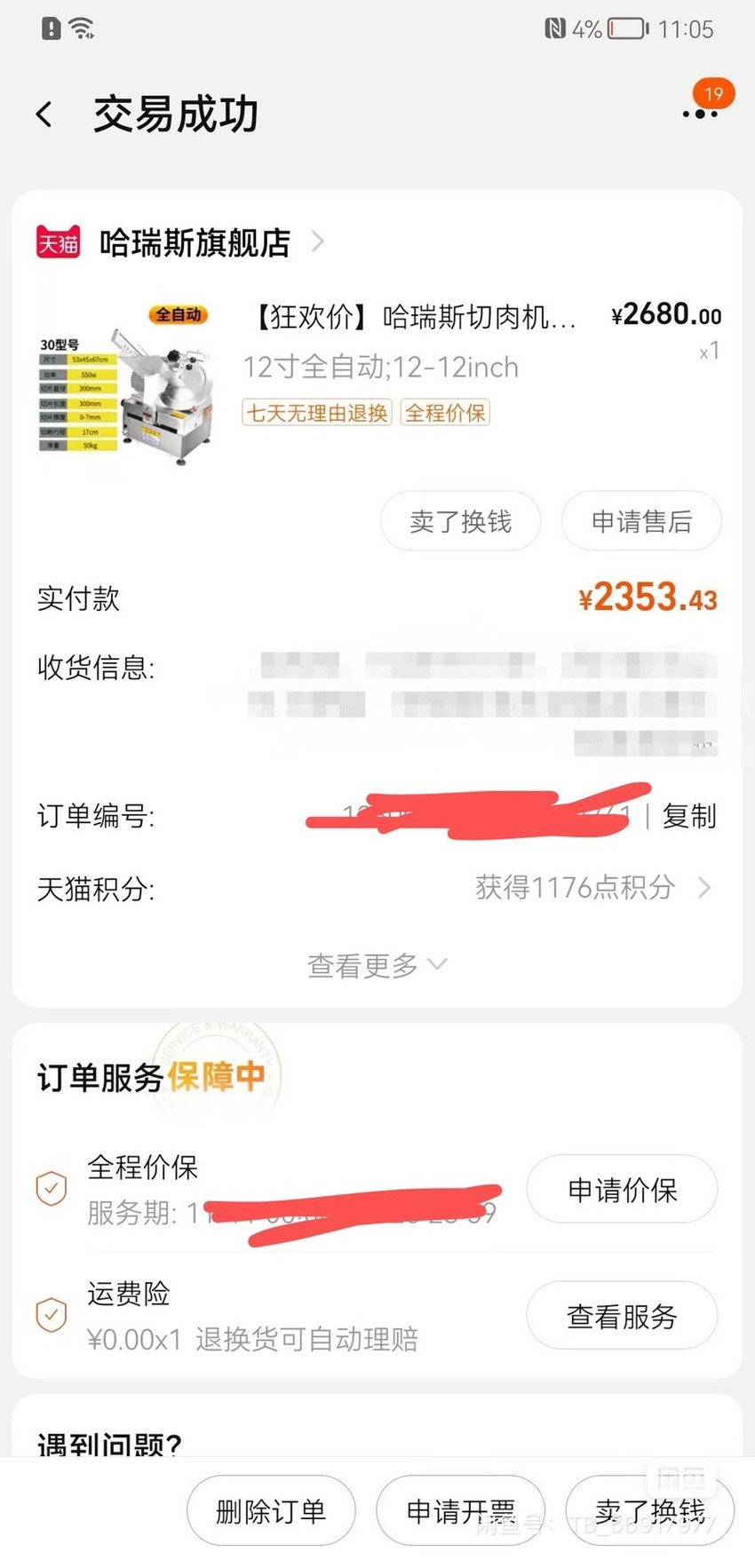755x1568 pixels.
Task: Tap 卖了换钱 under the product
Action: [460, 521]
